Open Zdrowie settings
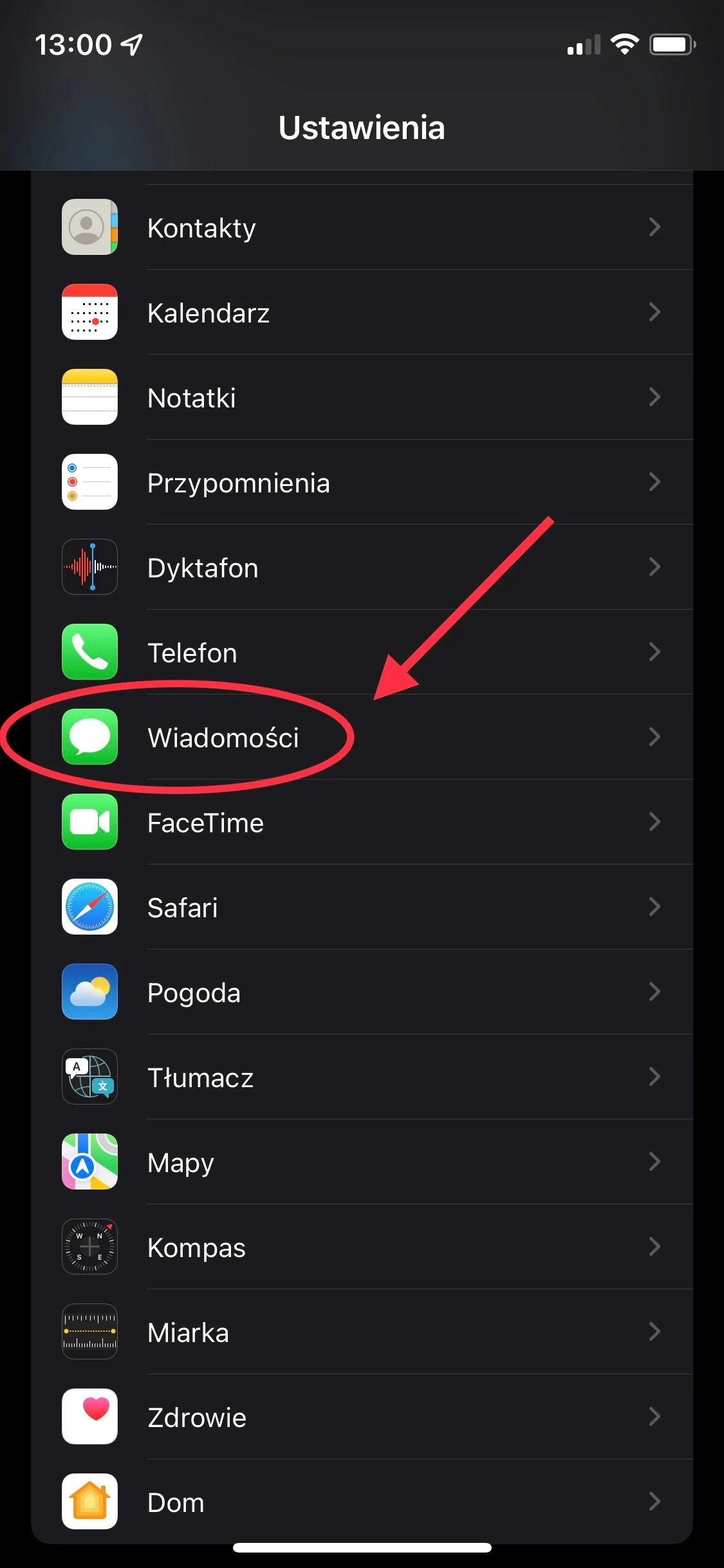Image resolution: width=724 pixels, height=1568 pixels. coord(362,1417)
